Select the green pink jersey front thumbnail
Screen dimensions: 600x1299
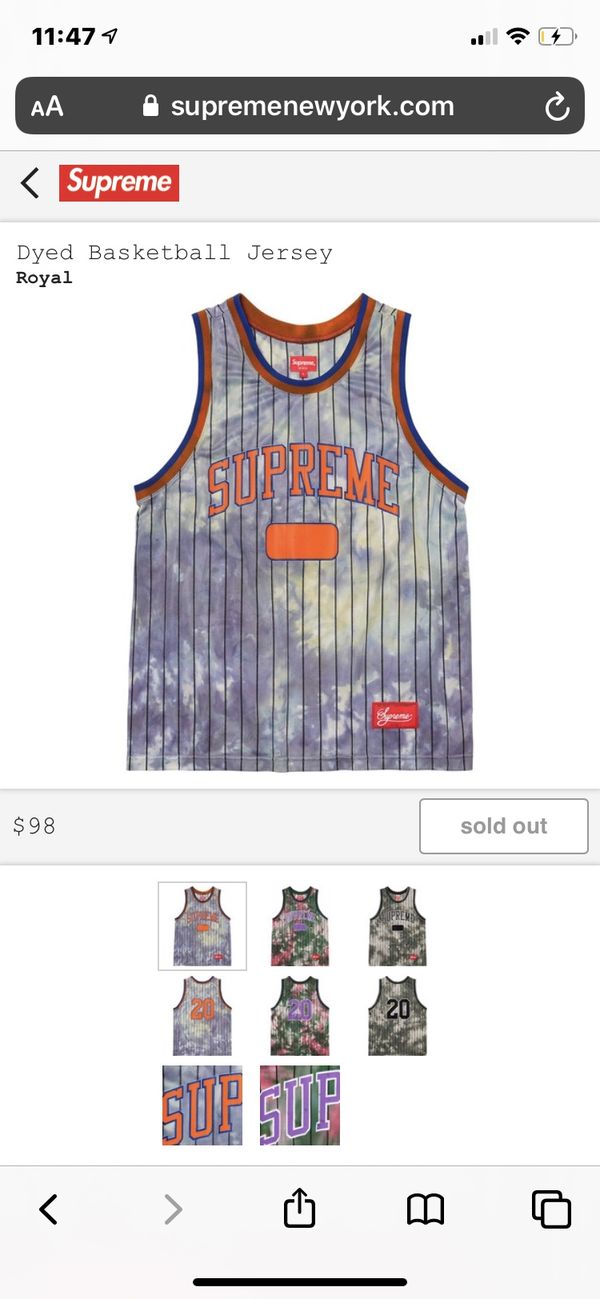[x=300, y=926]
